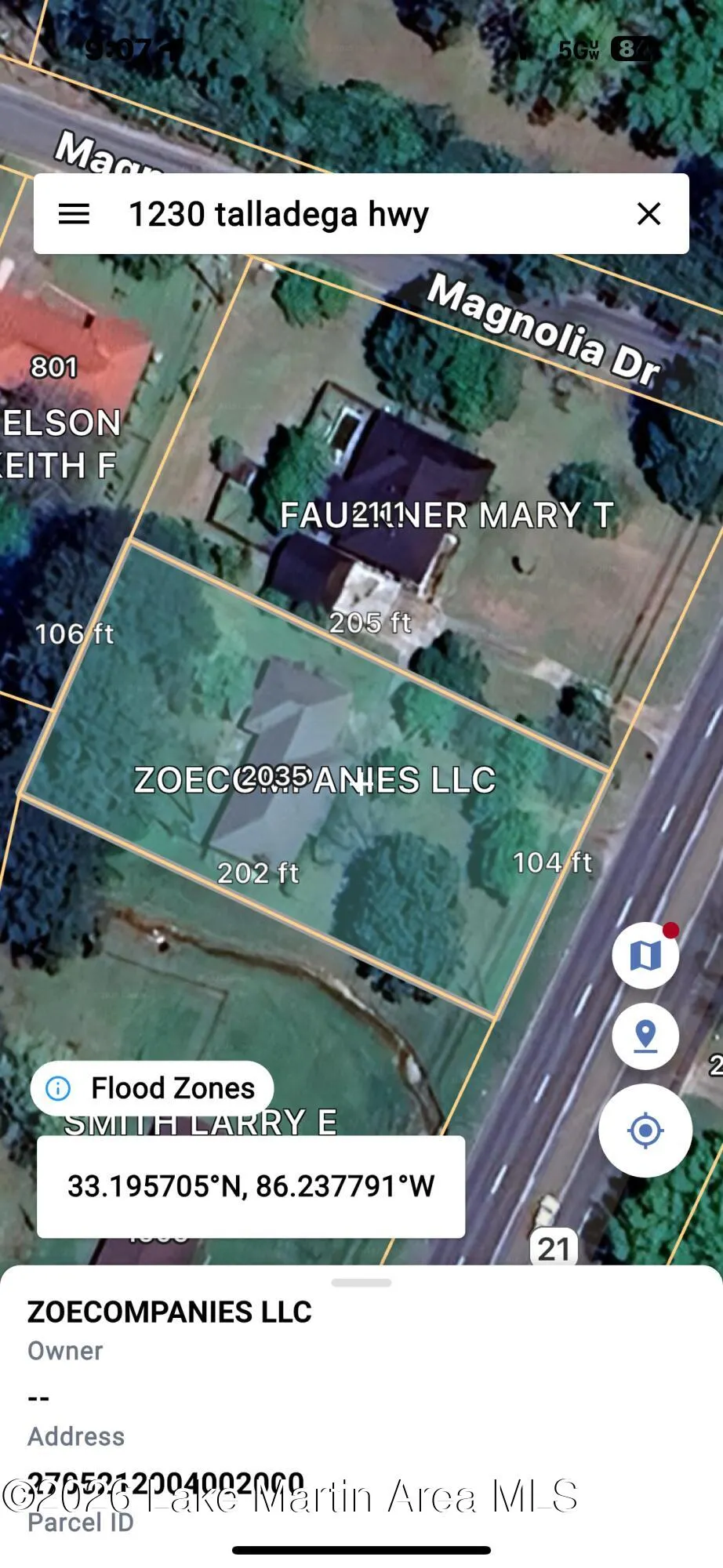723x1568 pixels.
Task: Clear the search text with X
Action: tap(649, 213)
